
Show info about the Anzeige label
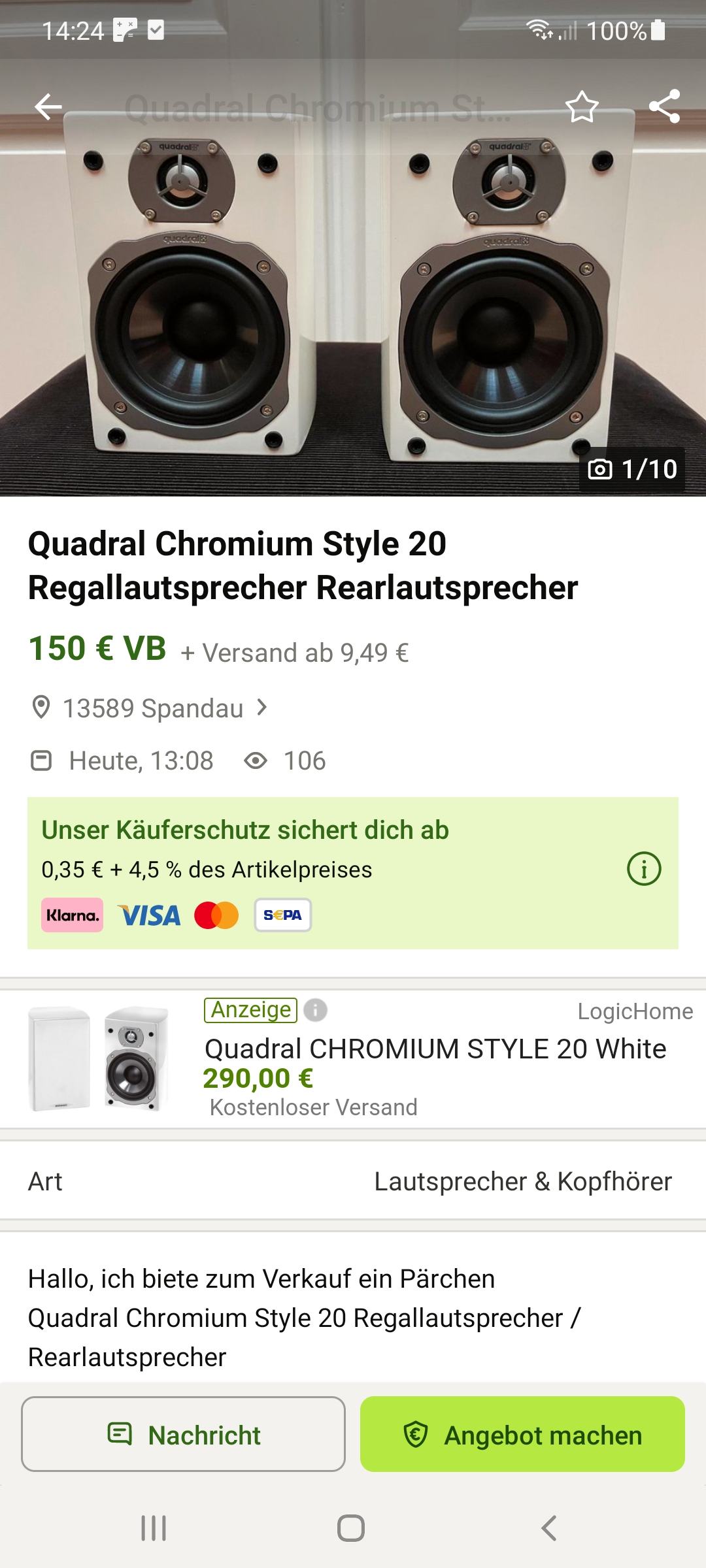pos(315,1010)
